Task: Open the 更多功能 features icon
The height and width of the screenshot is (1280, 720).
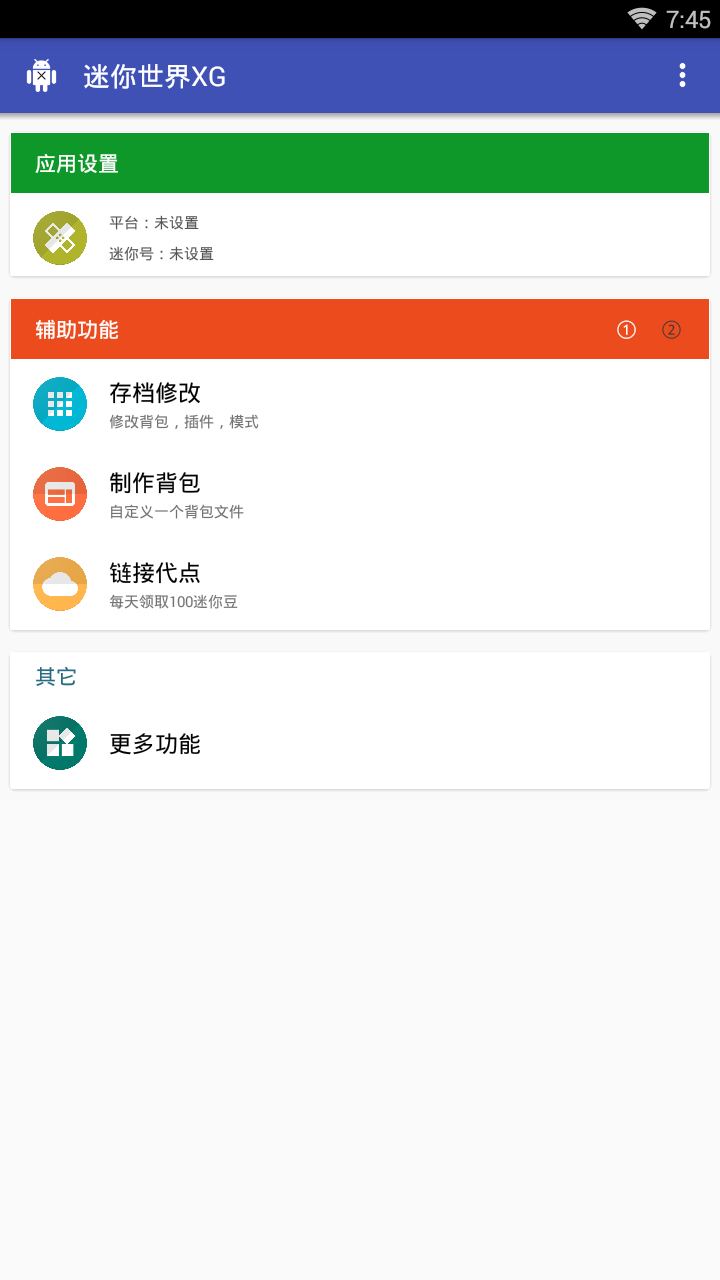Action: pyautogui.click(x=60, y=743)
